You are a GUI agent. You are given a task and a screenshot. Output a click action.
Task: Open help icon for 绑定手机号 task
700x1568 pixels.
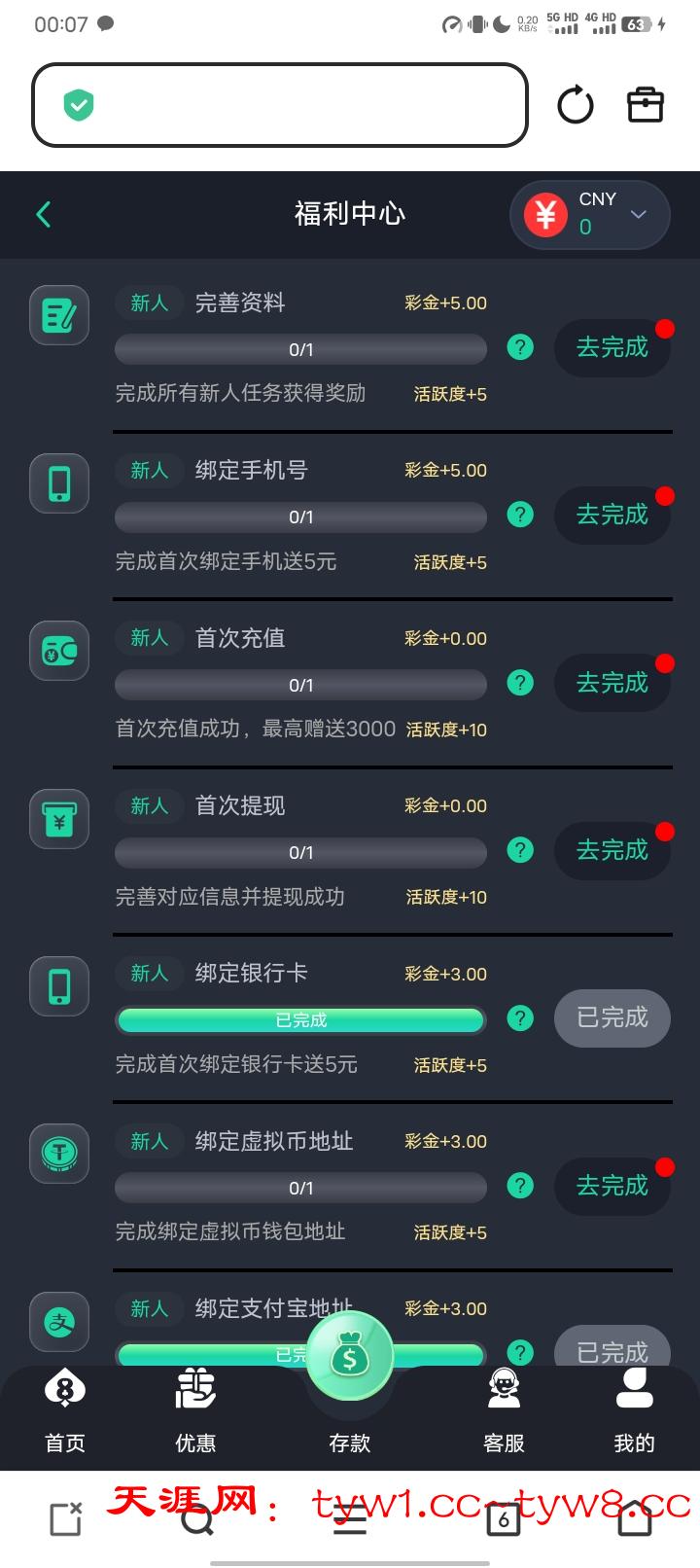click(521, 515)
